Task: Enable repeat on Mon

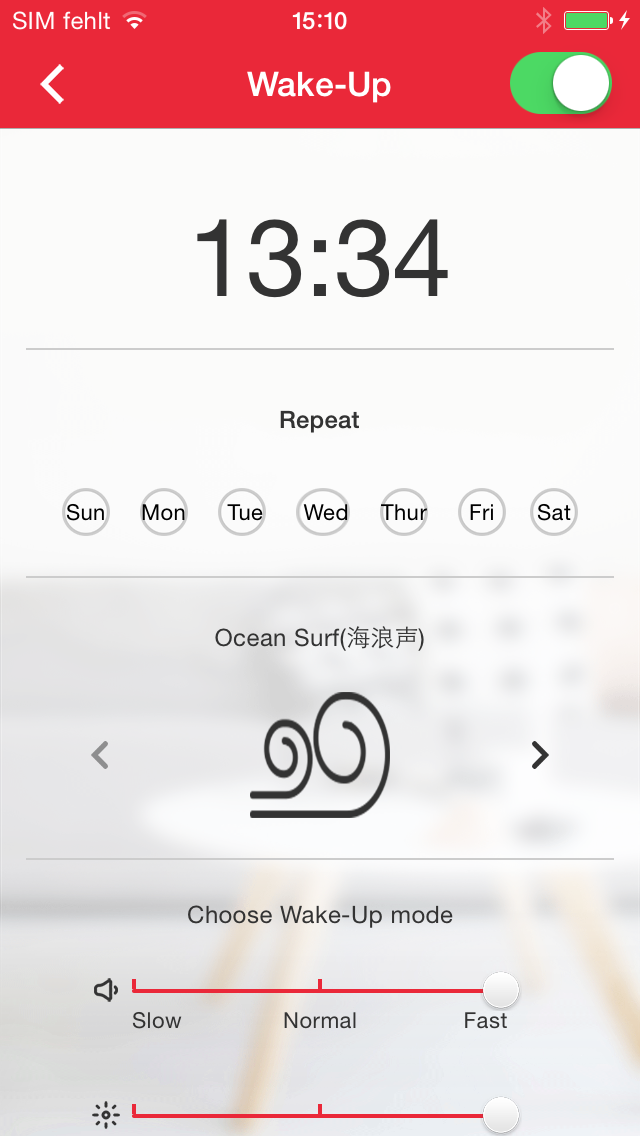Action: tap(163, 513)
